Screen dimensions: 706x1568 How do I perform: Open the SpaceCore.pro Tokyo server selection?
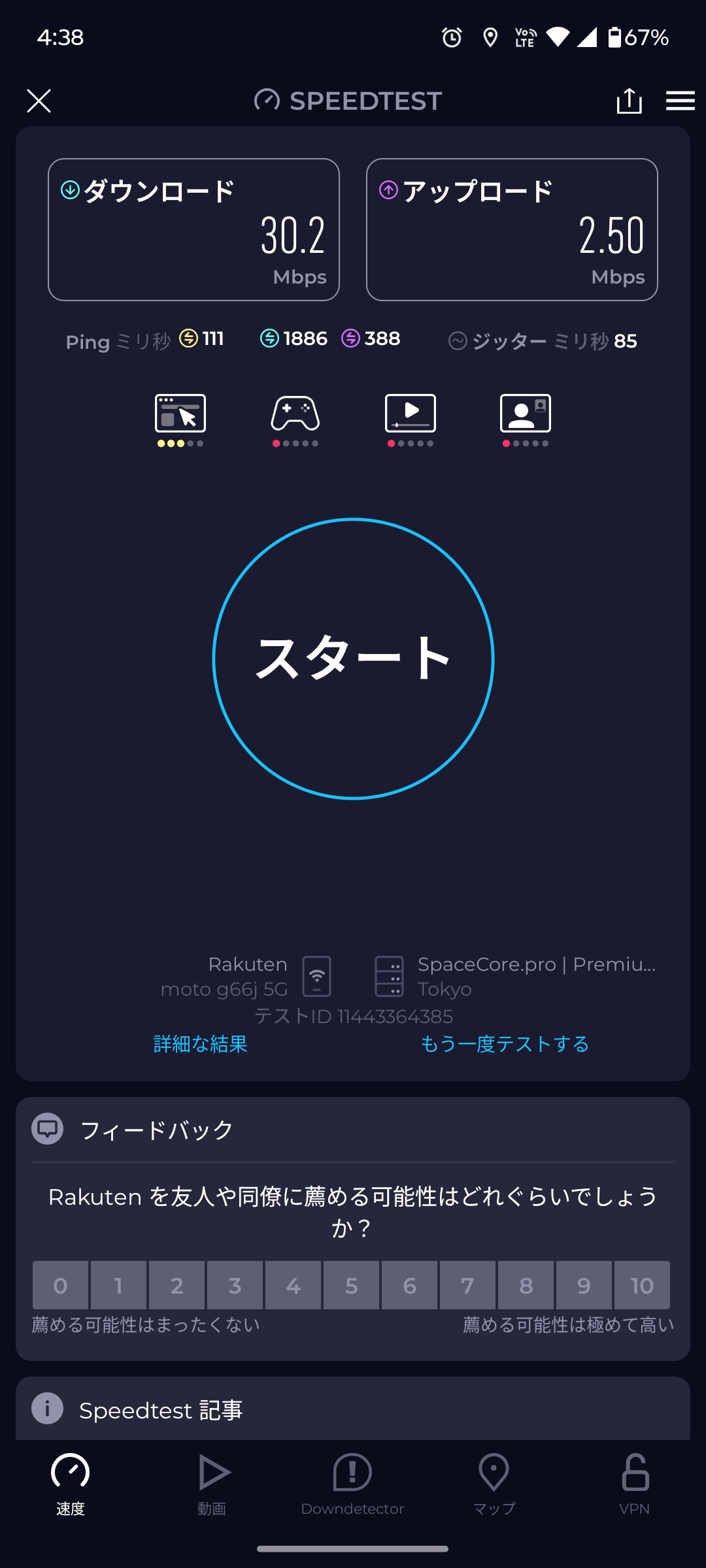point(515,976)
